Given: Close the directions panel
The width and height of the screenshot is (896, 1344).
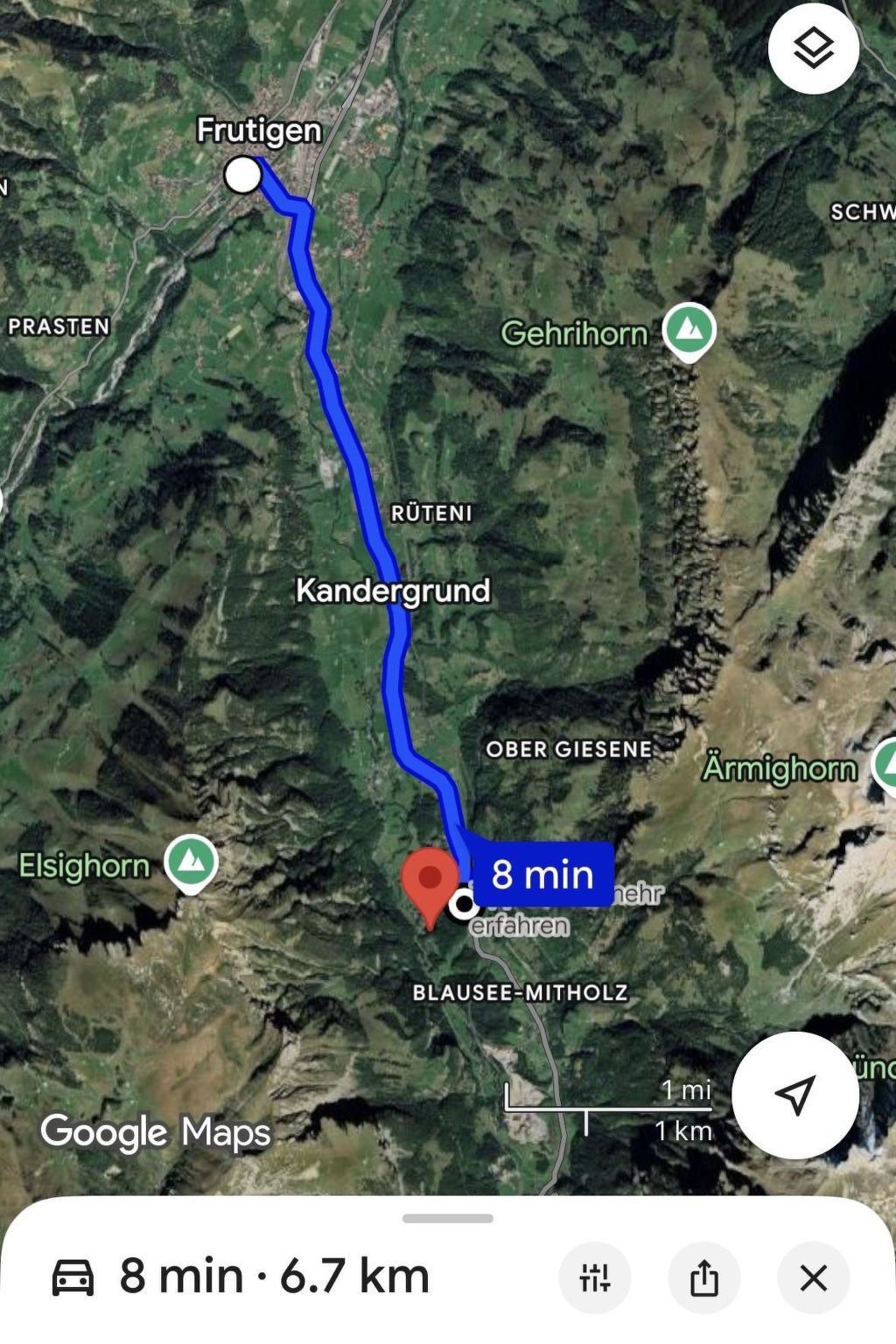Looking at the screenshot, I should (813, 1277).
